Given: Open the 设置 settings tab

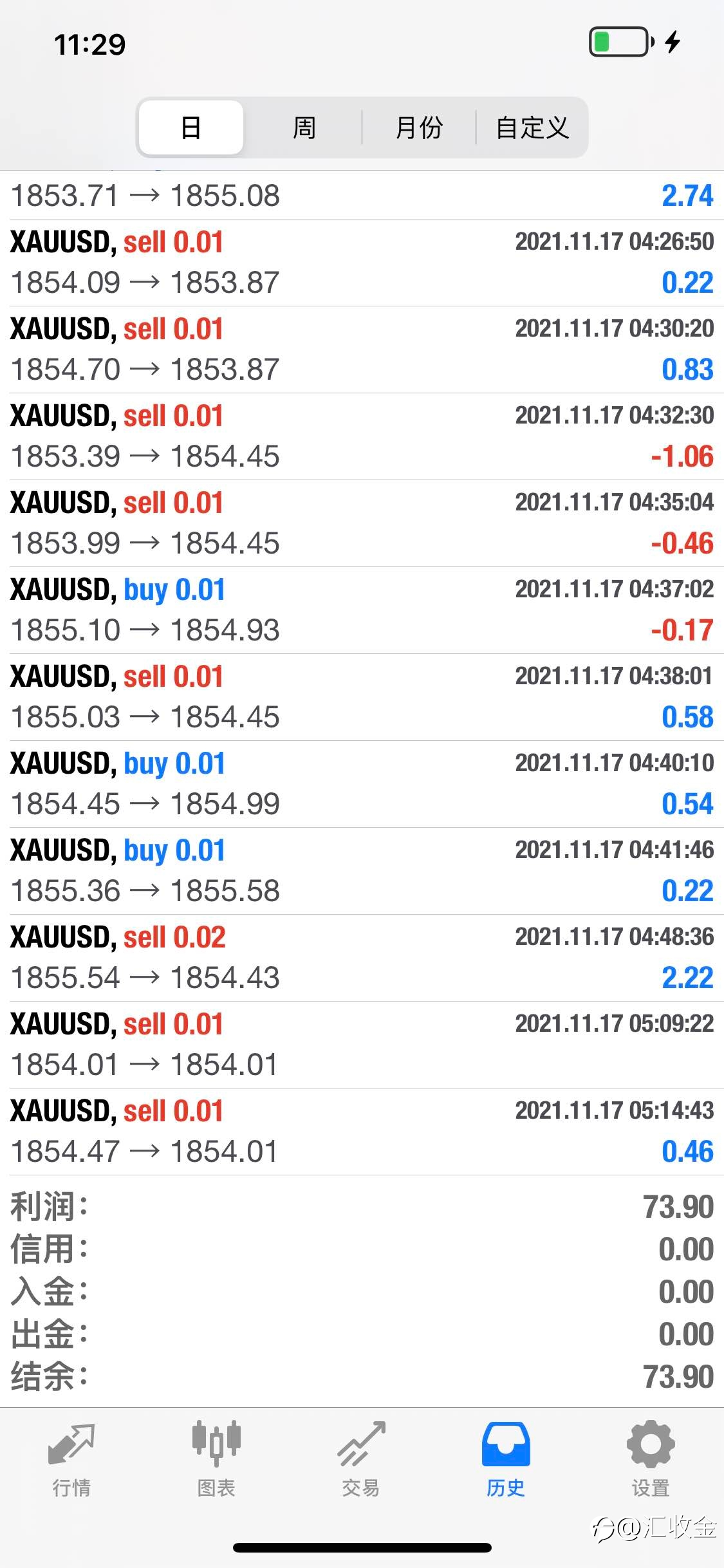Looking at the screenshot, I should click(651, 1460).
